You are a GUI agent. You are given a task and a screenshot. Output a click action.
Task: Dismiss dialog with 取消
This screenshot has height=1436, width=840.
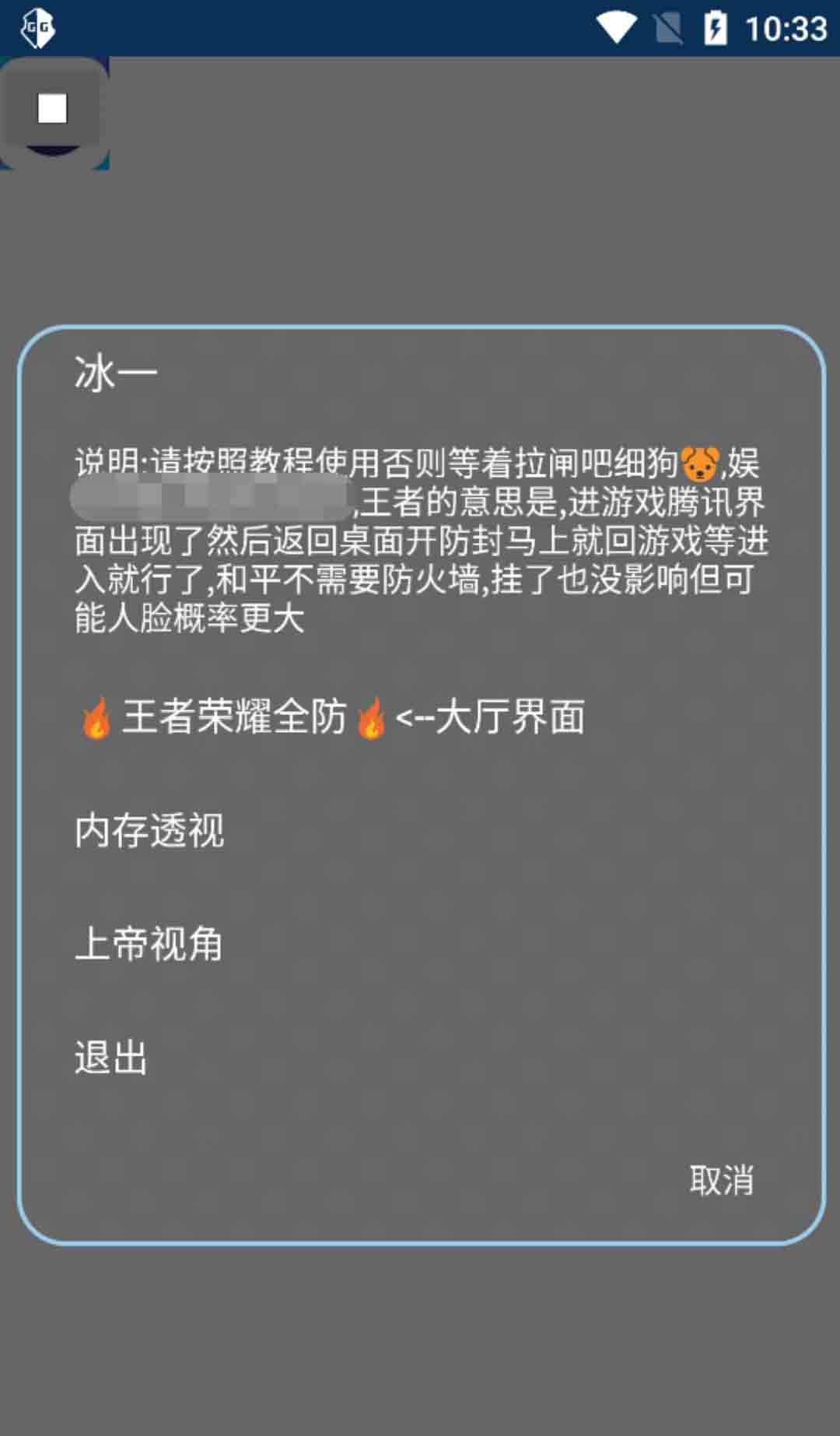(721, 1180)
